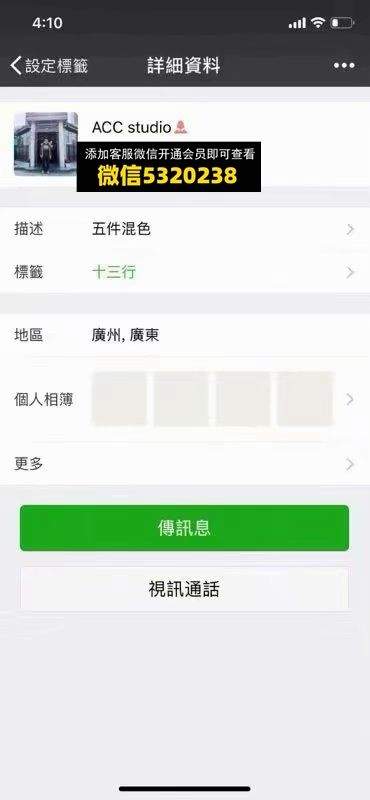Go back to 設定標籤
This screenshot has width=370, height=800.
point(49,66)
